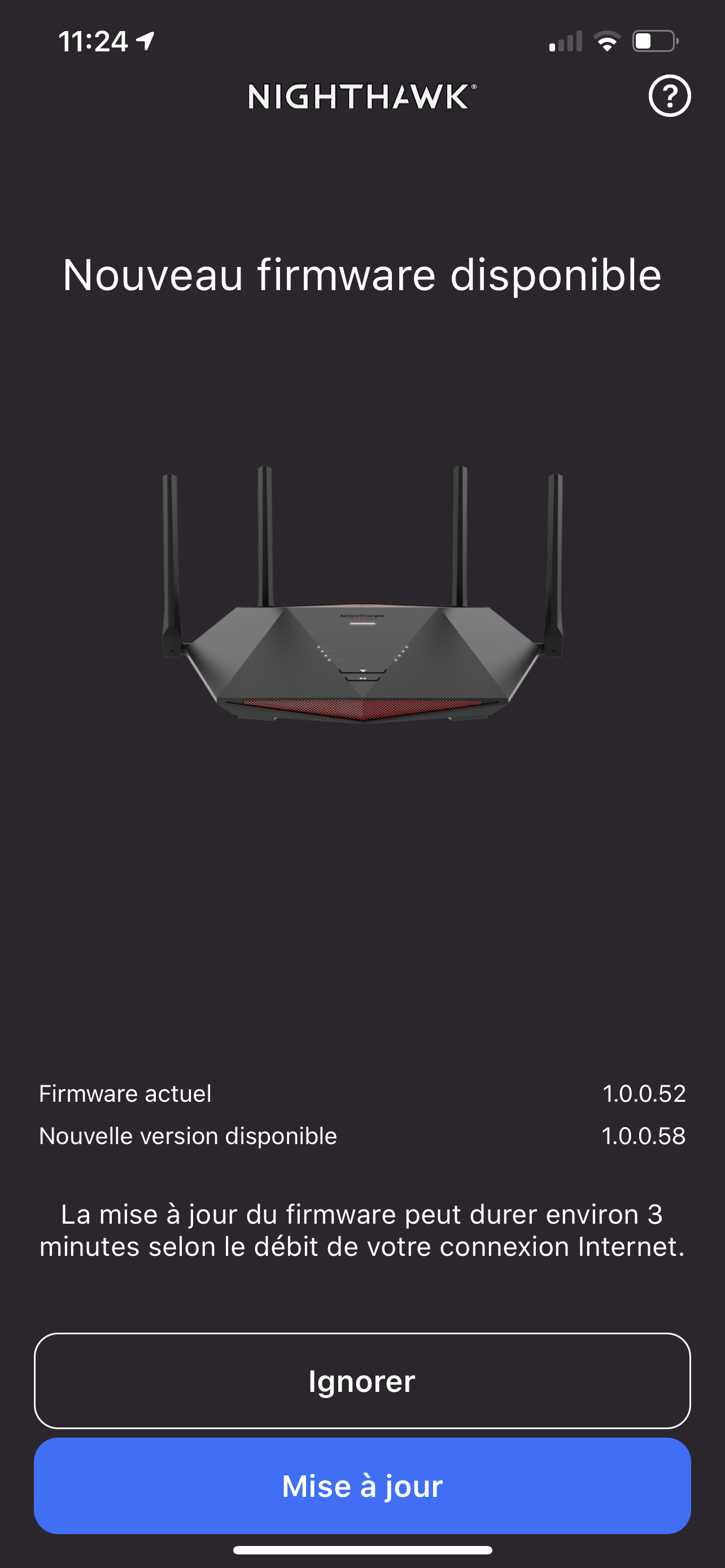Start the update with Mise à jour

tap(362, 1485)
